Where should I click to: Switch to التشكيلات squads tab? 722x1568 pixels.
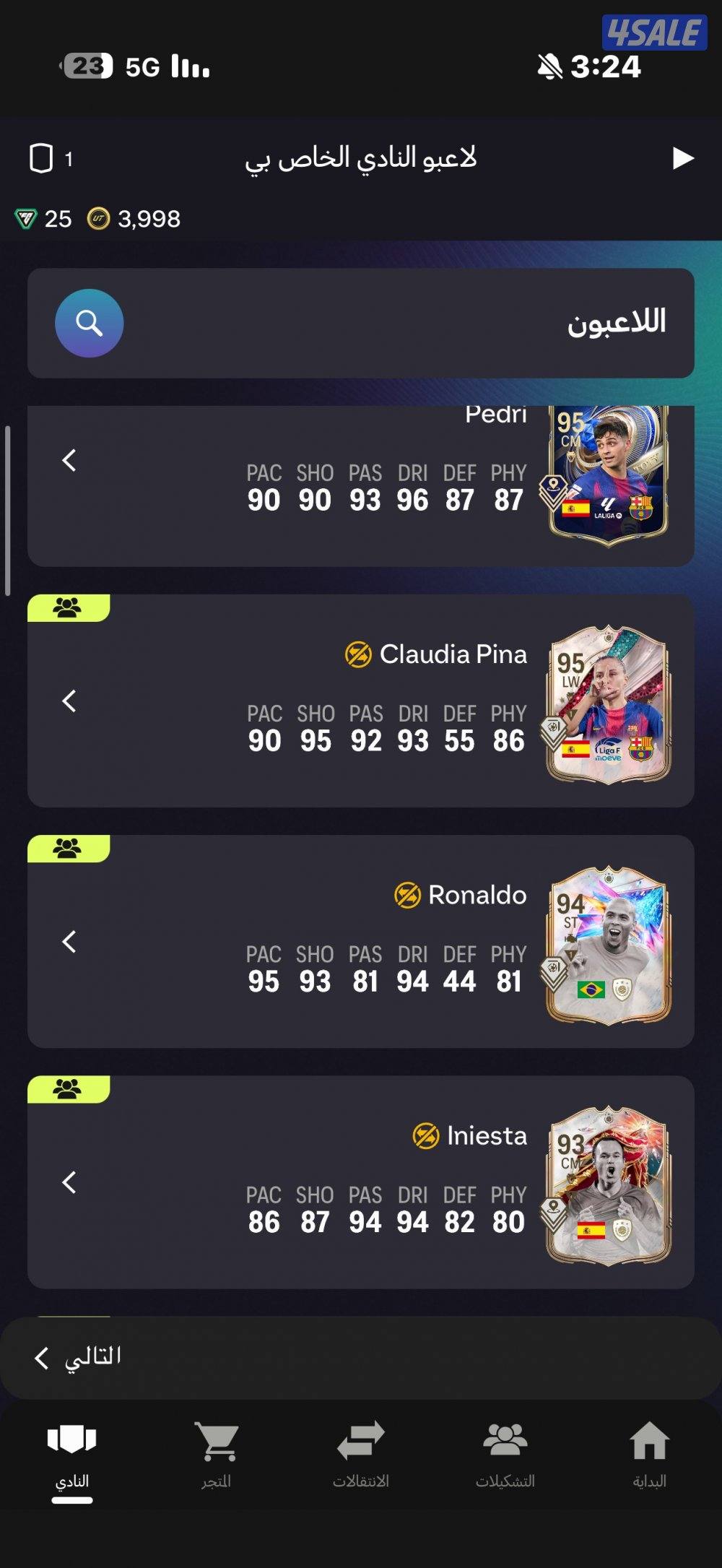(505, 1455)
